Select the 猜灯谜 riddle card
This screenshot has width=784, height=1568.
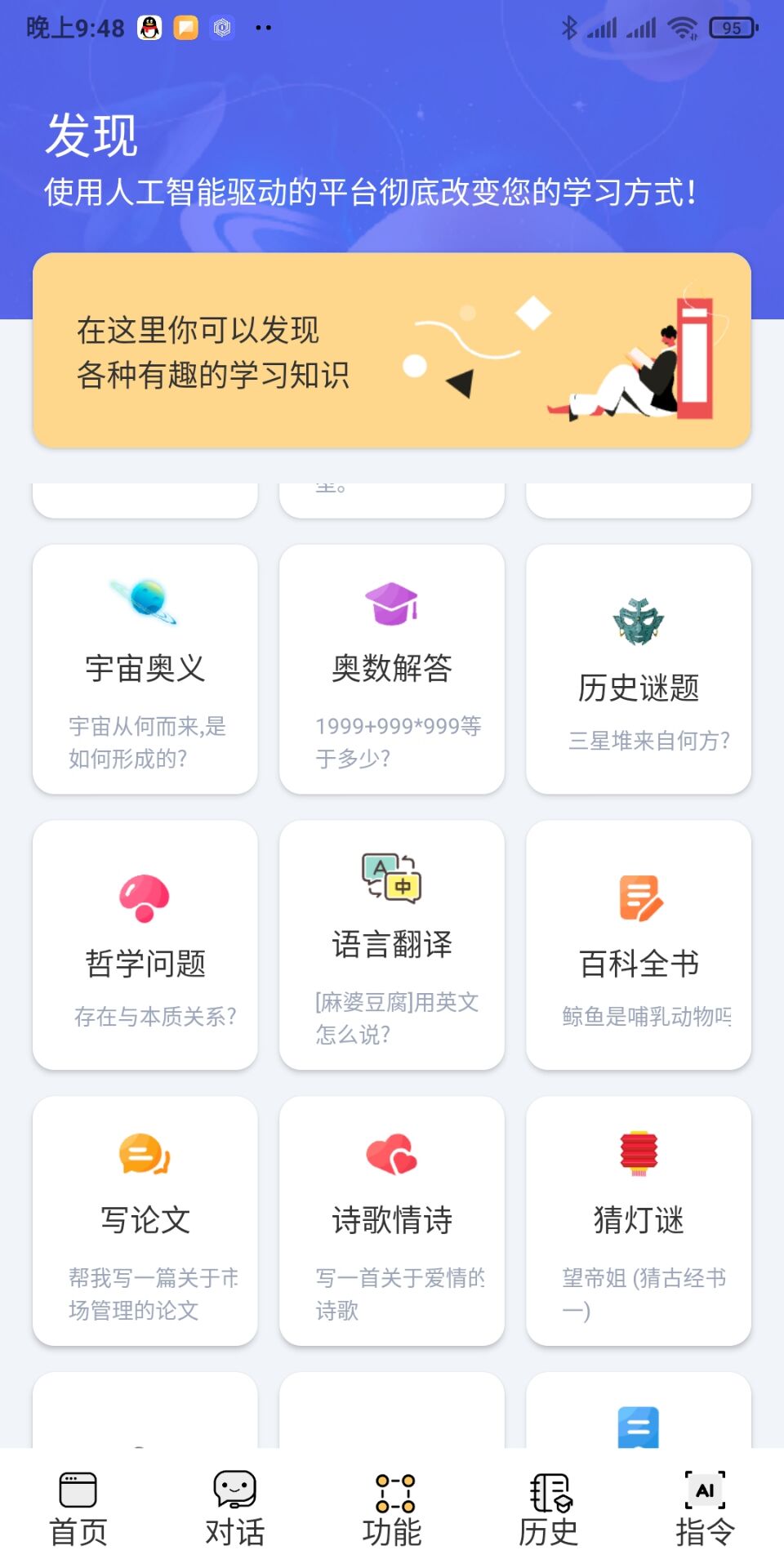coord(639,1221)
